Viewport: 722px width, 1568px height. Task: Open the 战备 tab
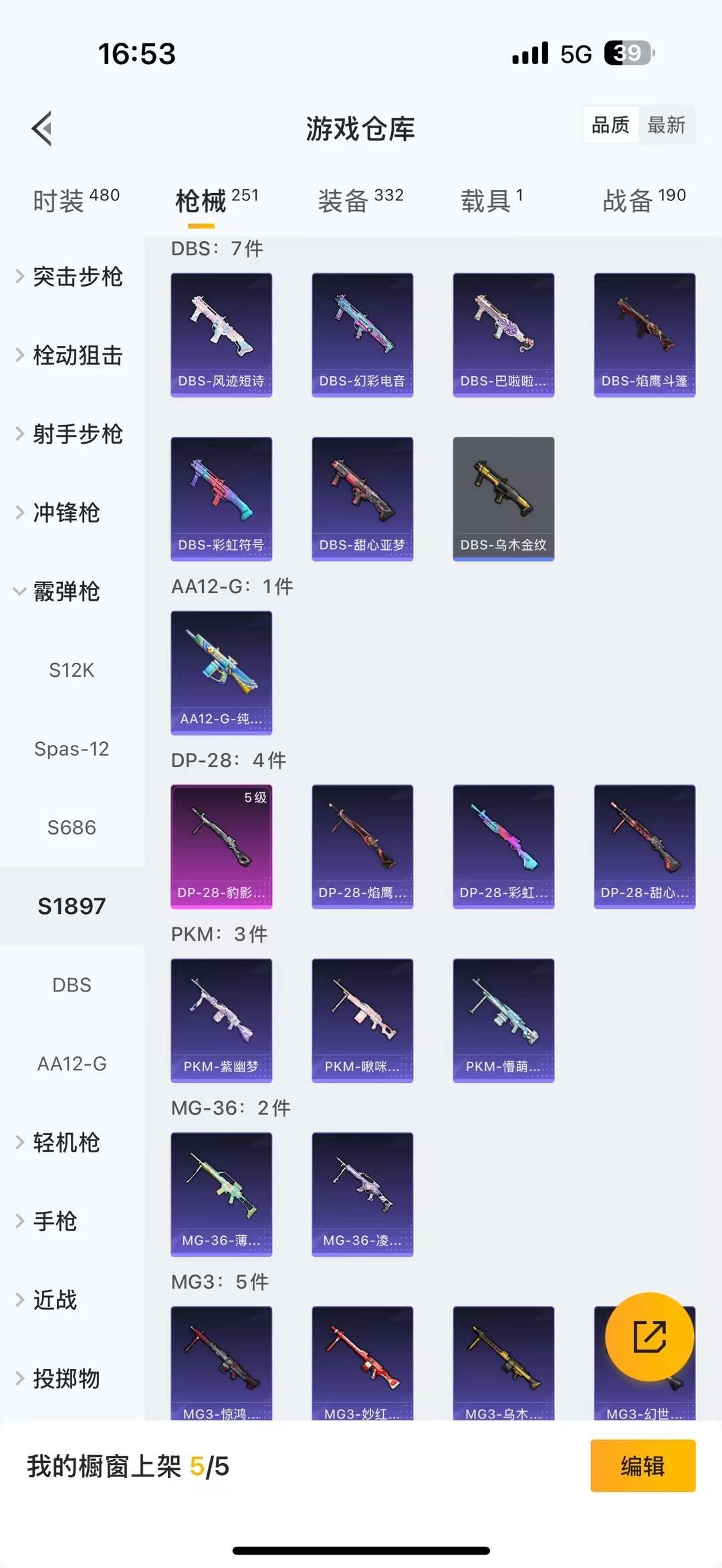643,200
